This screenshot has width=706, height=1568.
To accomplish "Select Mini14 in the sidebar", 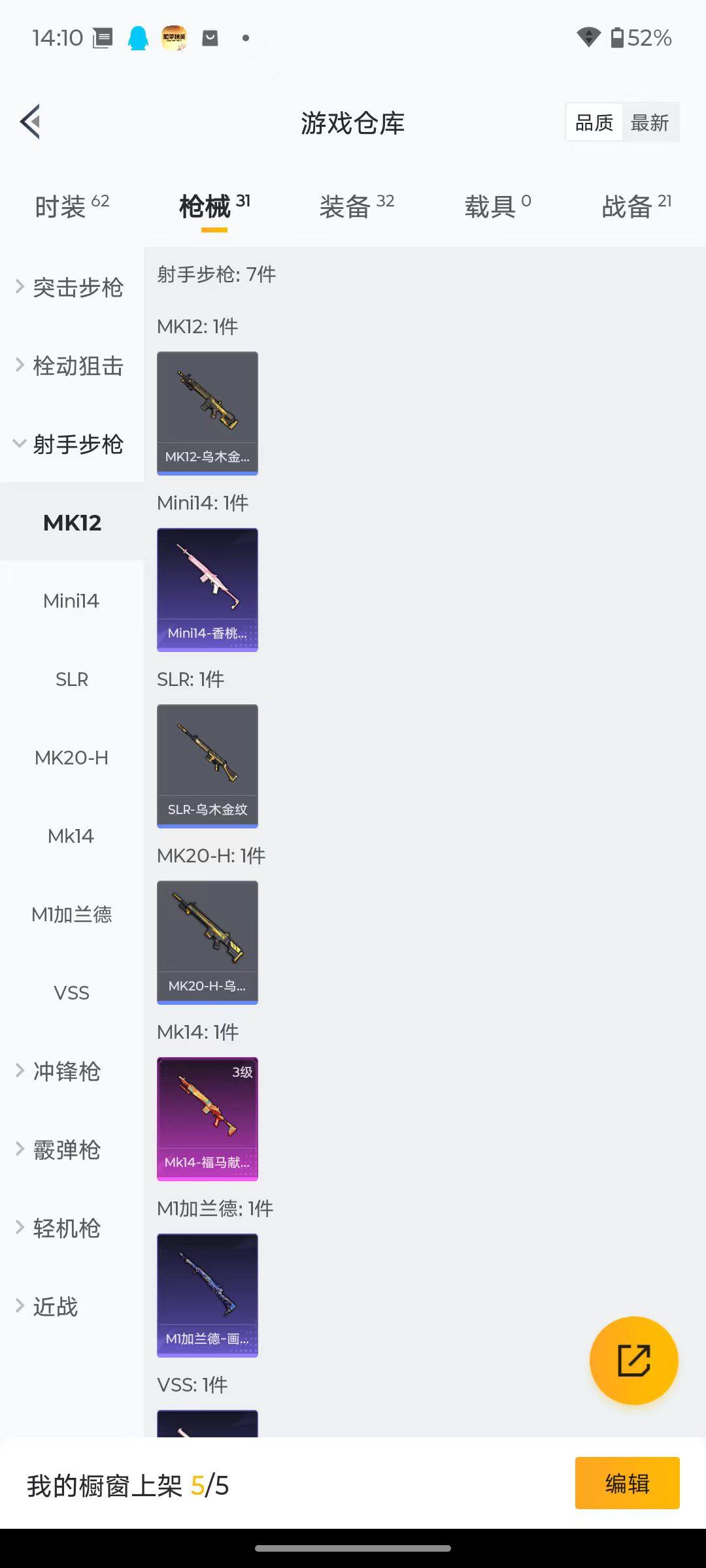I will (71, 600).
